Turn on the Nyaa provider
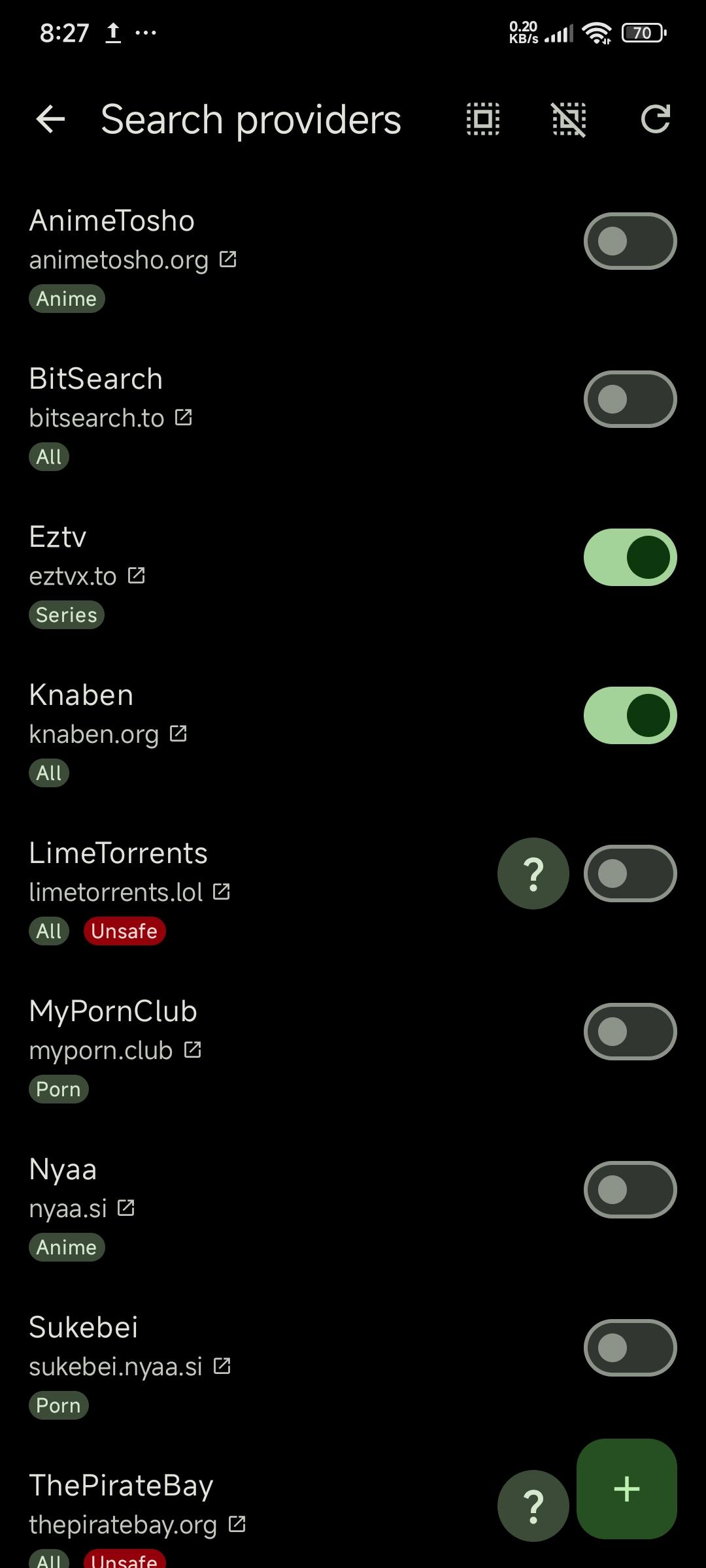This screenshot has height=1568, width=706. coord(630,1190)
